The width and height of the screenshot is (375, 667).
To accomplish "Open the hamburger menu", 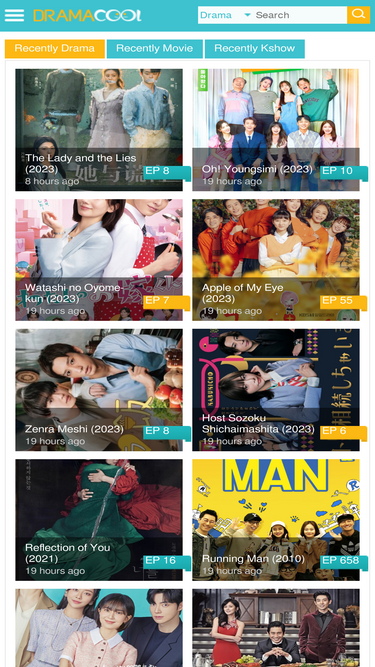I will 14,15.
